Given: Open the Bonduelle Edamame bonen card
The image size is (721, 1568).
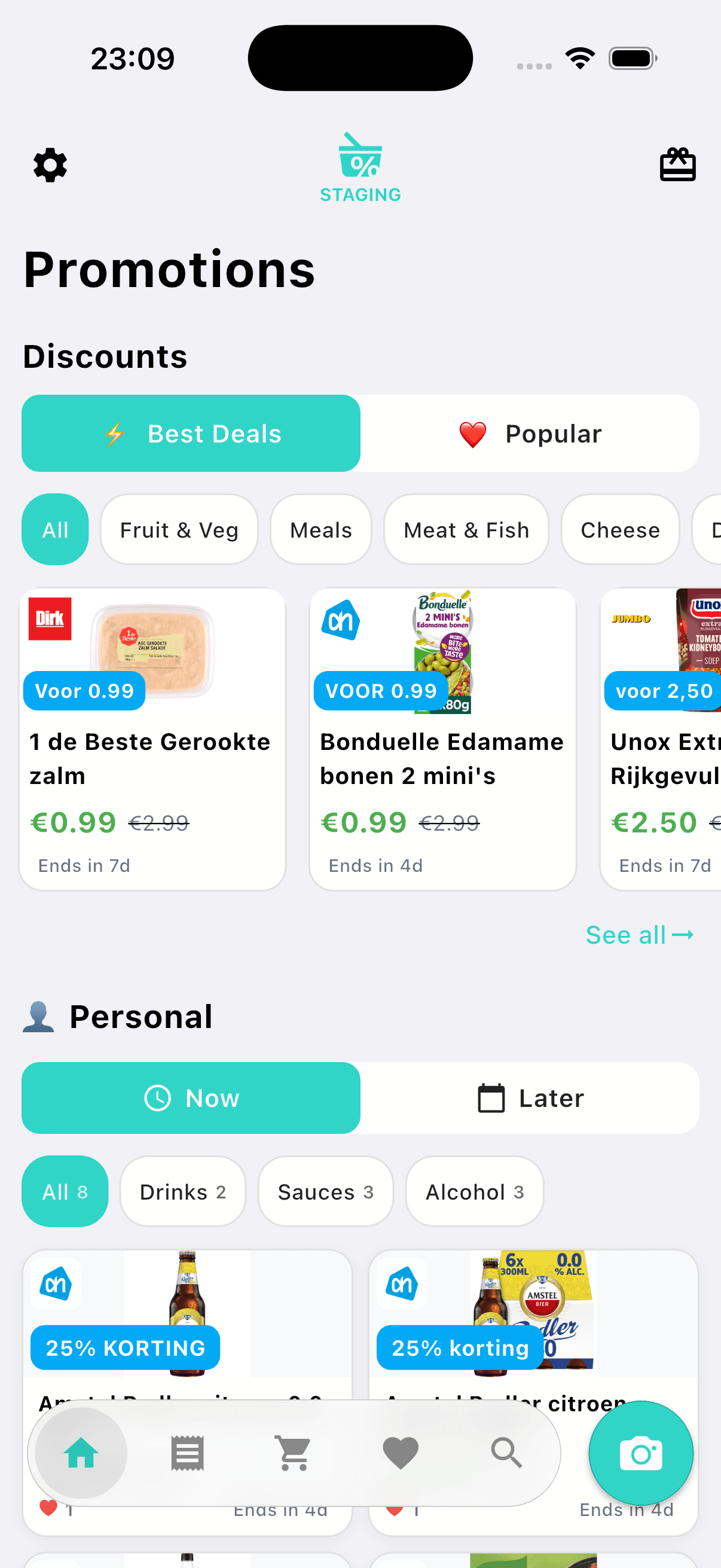Looking at the screenshot, I should click(x=442, y=755).
